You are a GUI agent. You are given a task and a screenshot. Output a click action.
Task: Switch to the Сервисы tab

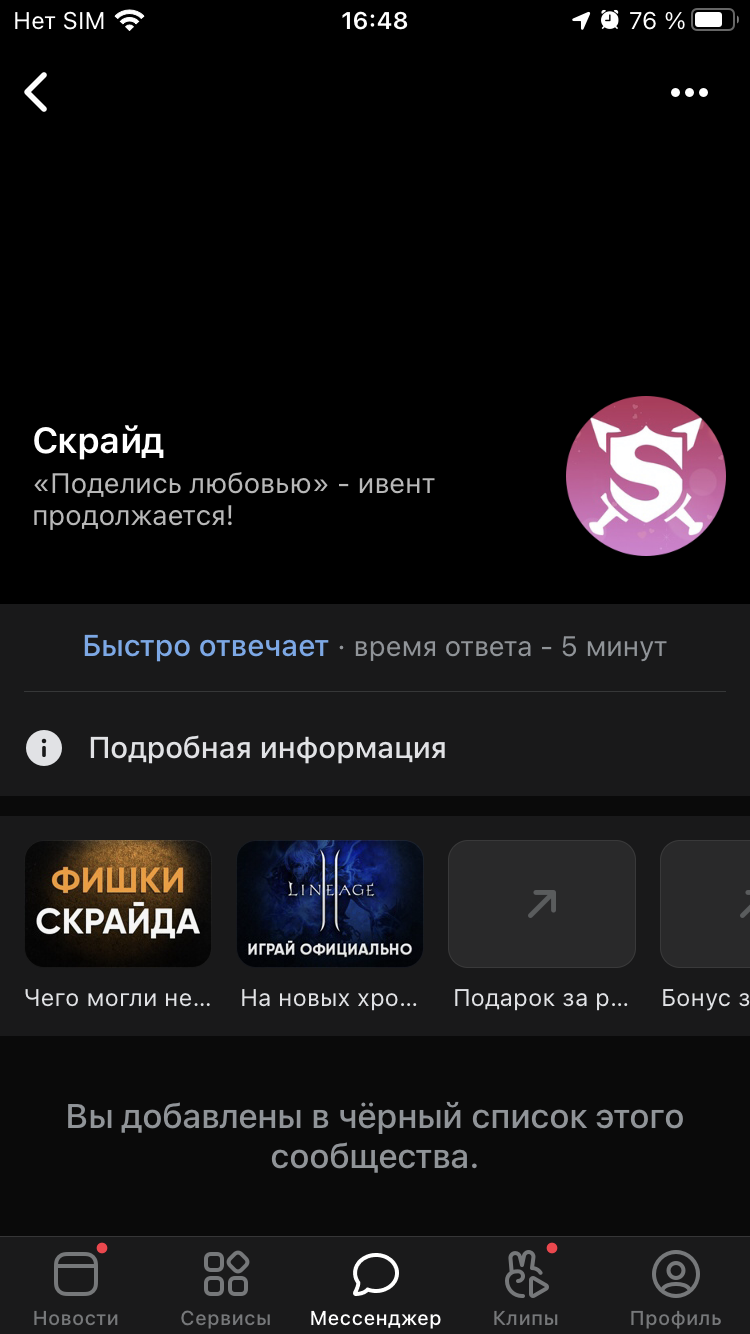pyautogui.click(x=225, y=1287)
